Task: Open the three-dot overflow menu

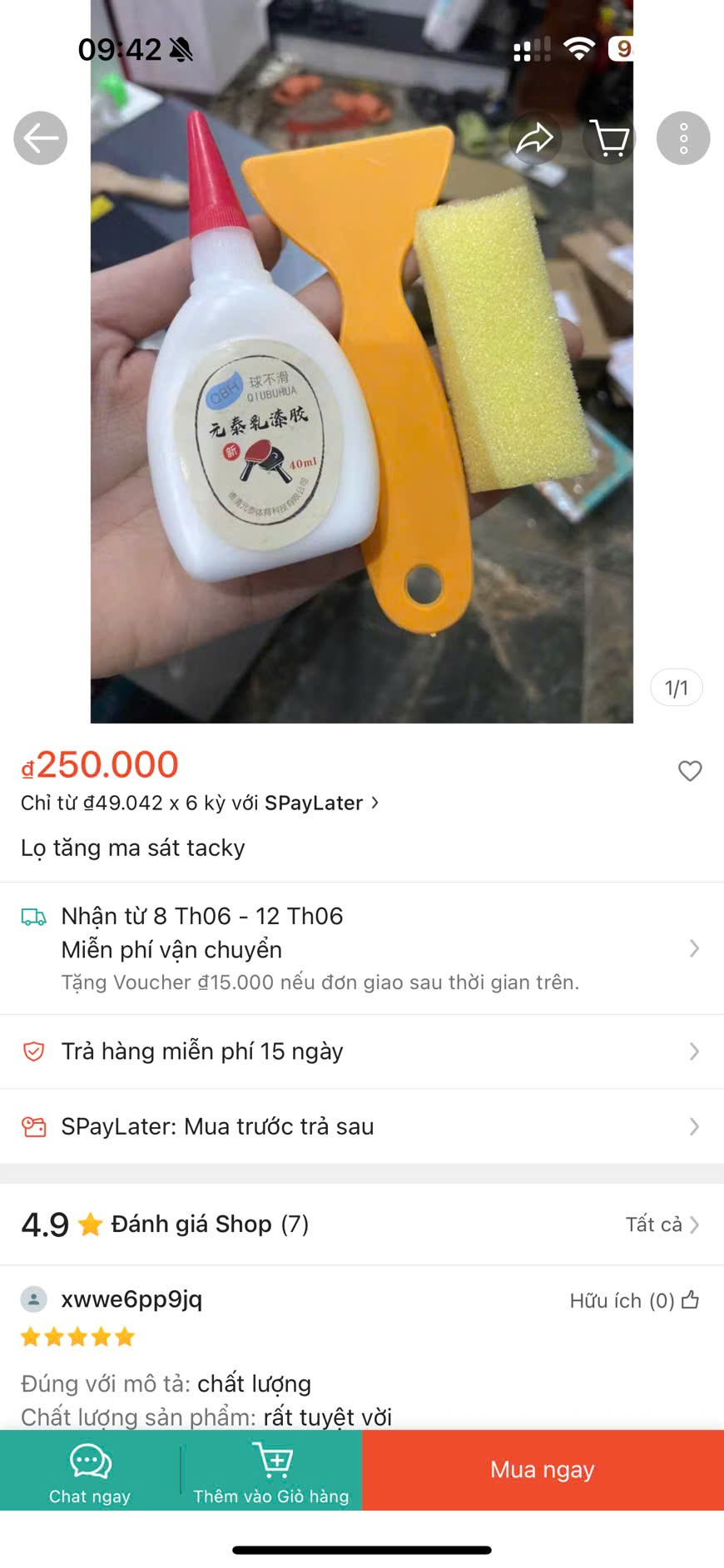Action: tap(683, 138)
